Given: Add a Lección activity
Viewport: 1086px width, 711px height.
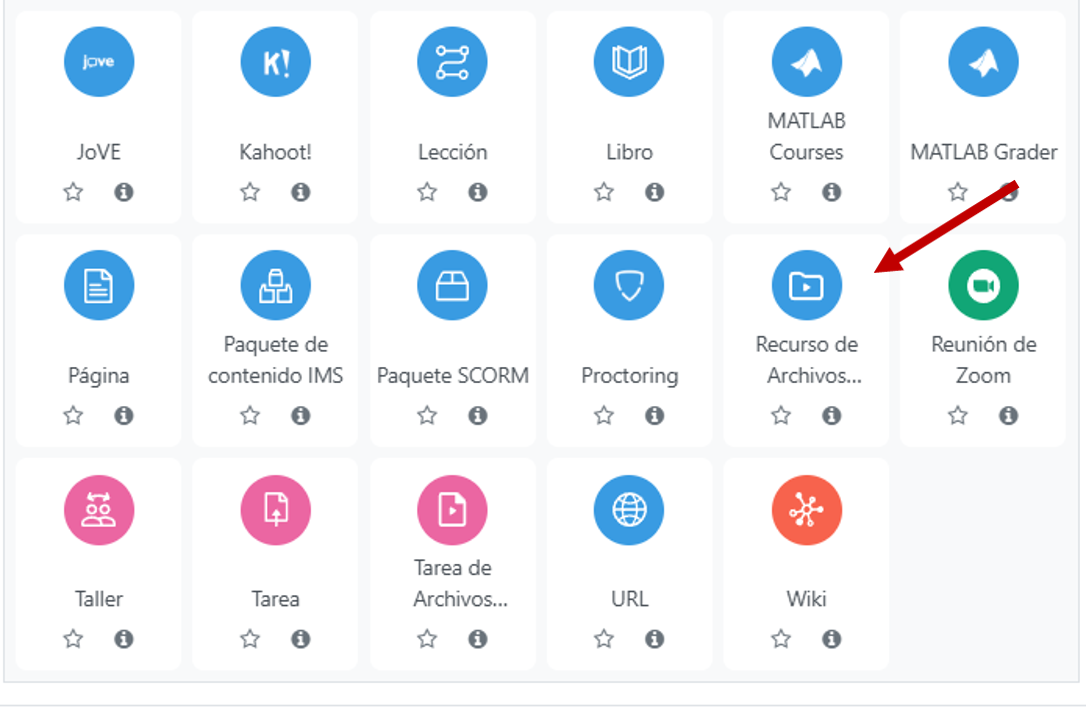Looking at the screenshot, I should pos(452,62).
